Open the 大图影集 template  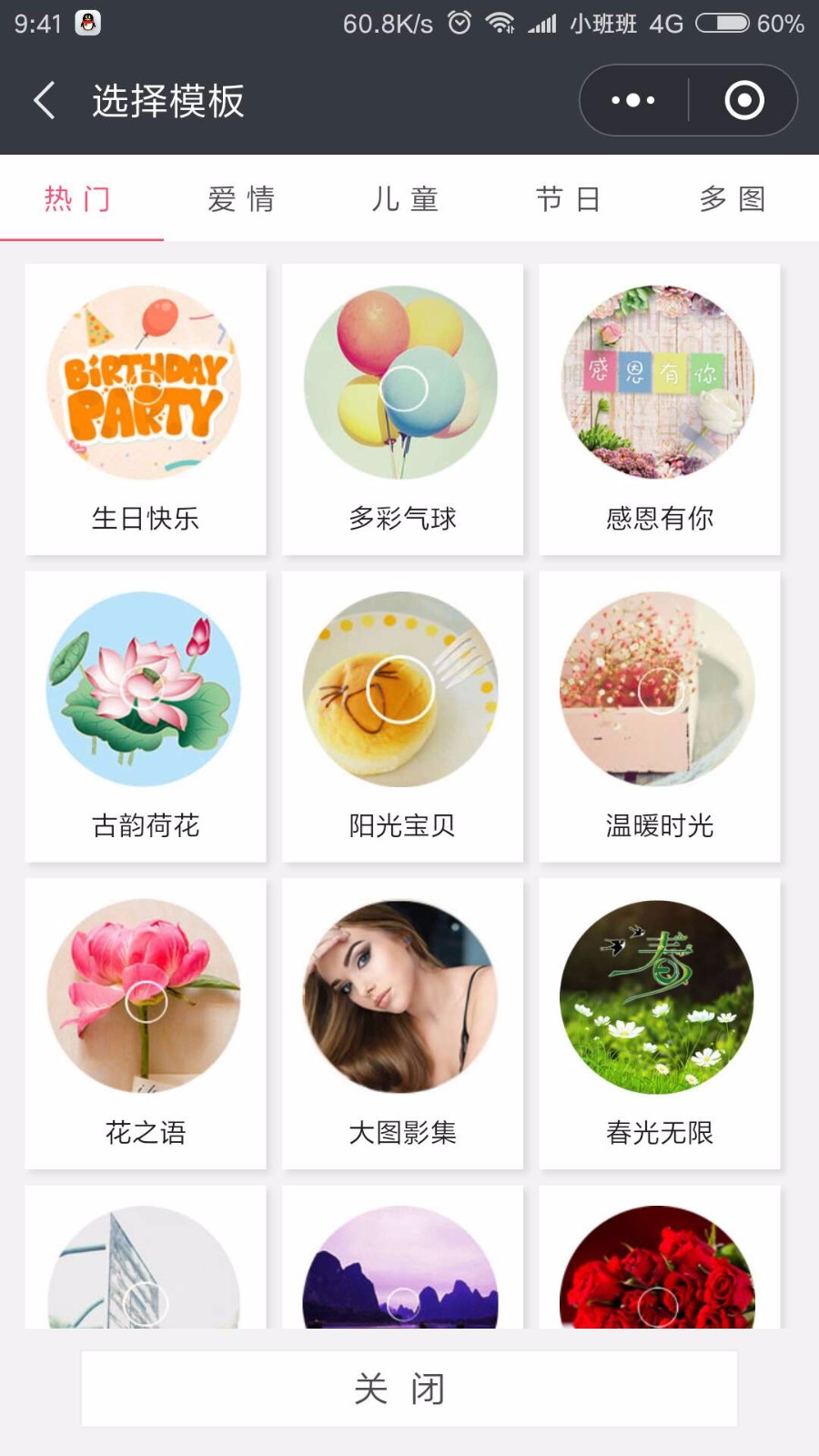click(x=402, y=1024)
